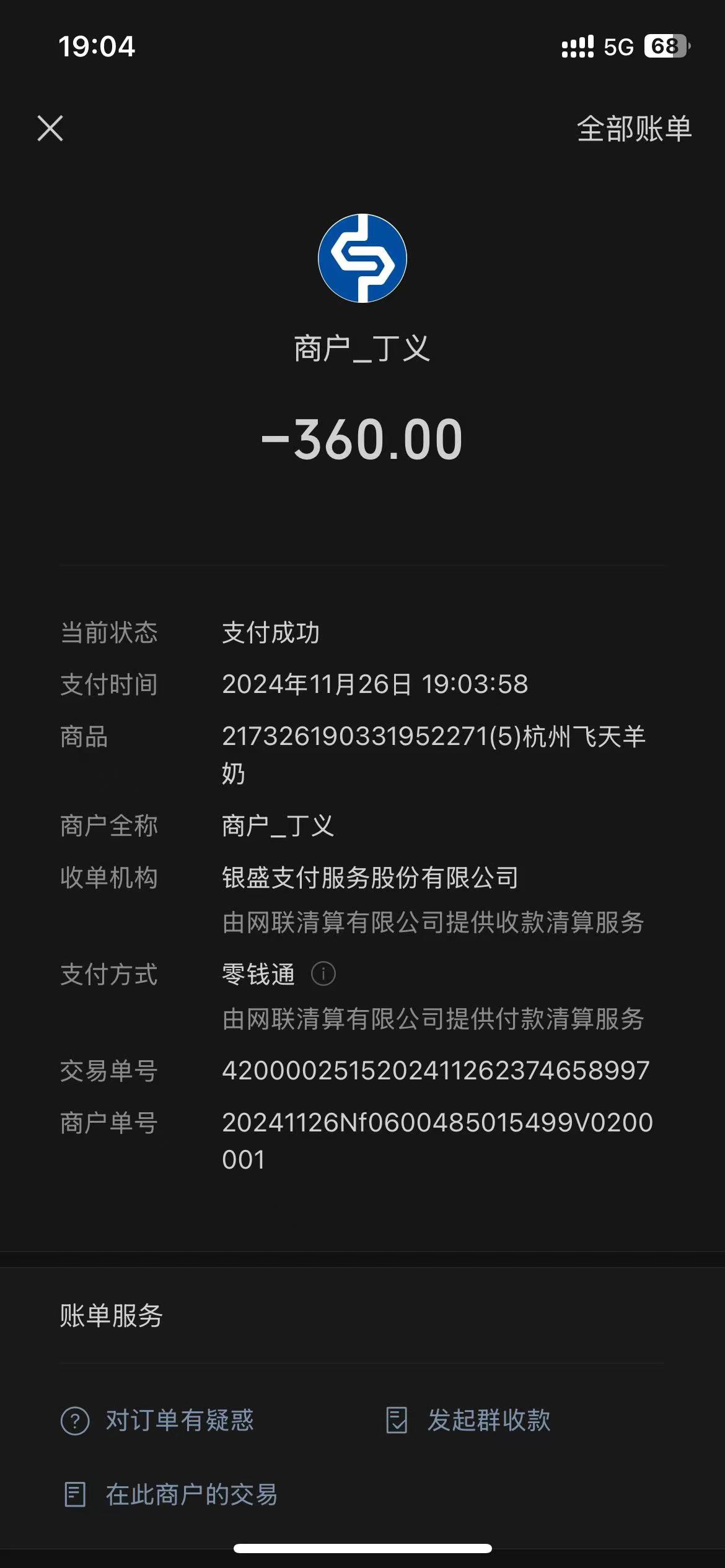Screen dimensions: 725x1568
Task: Start 发起群收款 group collection
Action: [468, 1421]
